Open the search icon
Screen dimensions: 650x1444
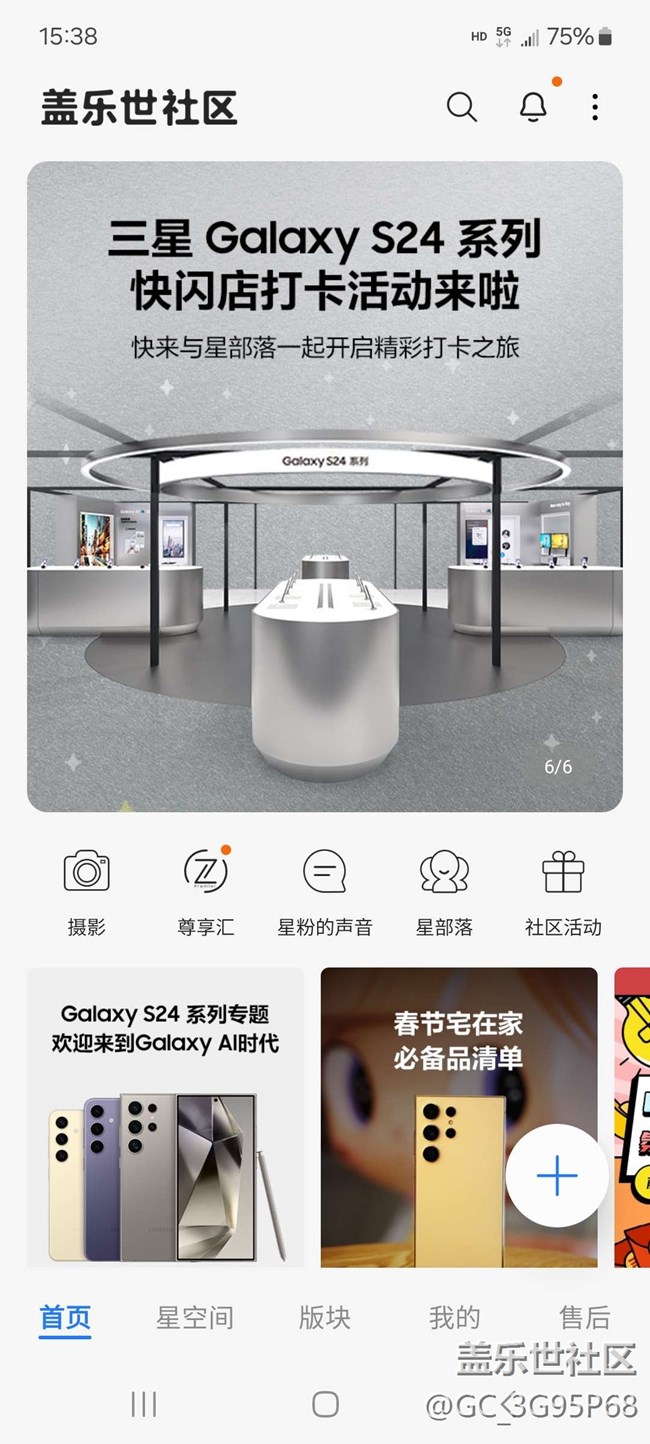(x=461, y=107)
